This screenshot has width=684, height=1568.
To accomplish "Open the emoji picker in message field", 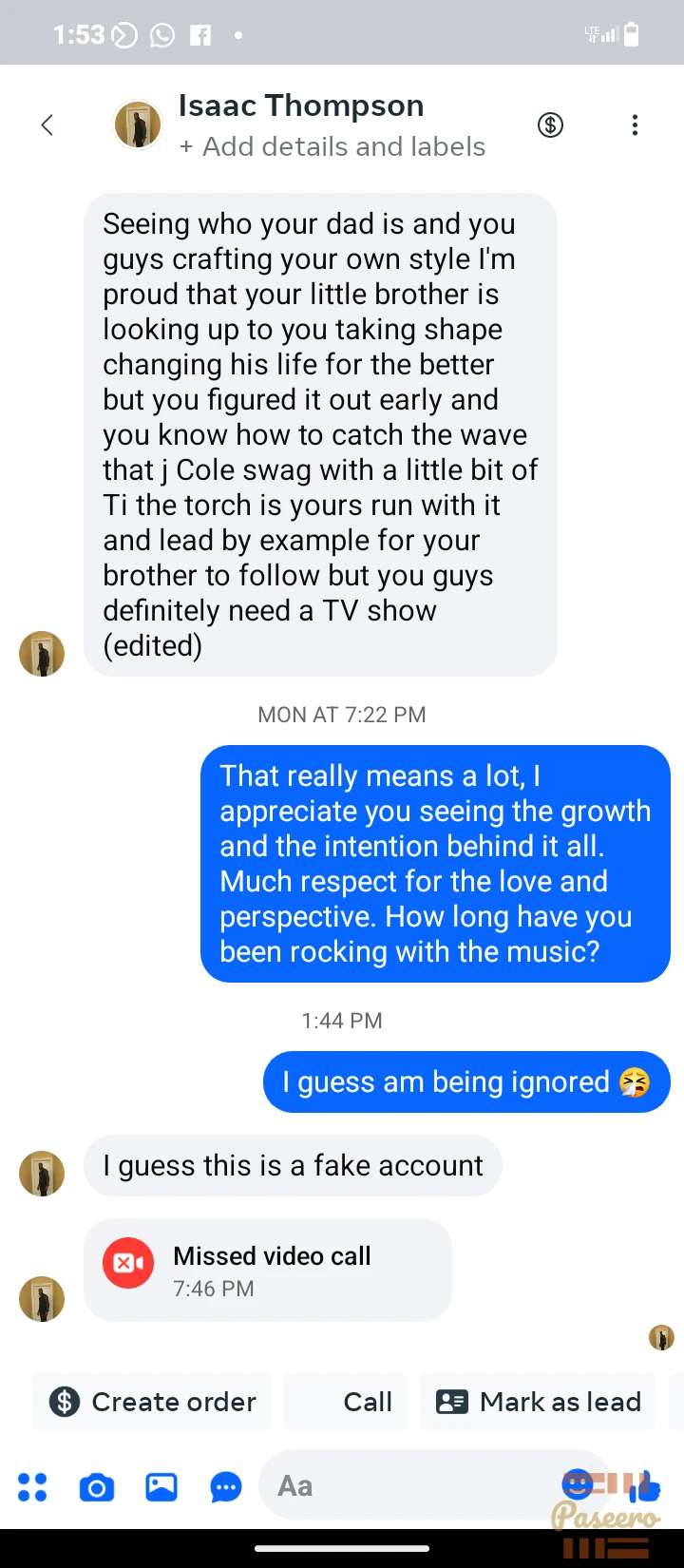I will tap(578, 1484).
